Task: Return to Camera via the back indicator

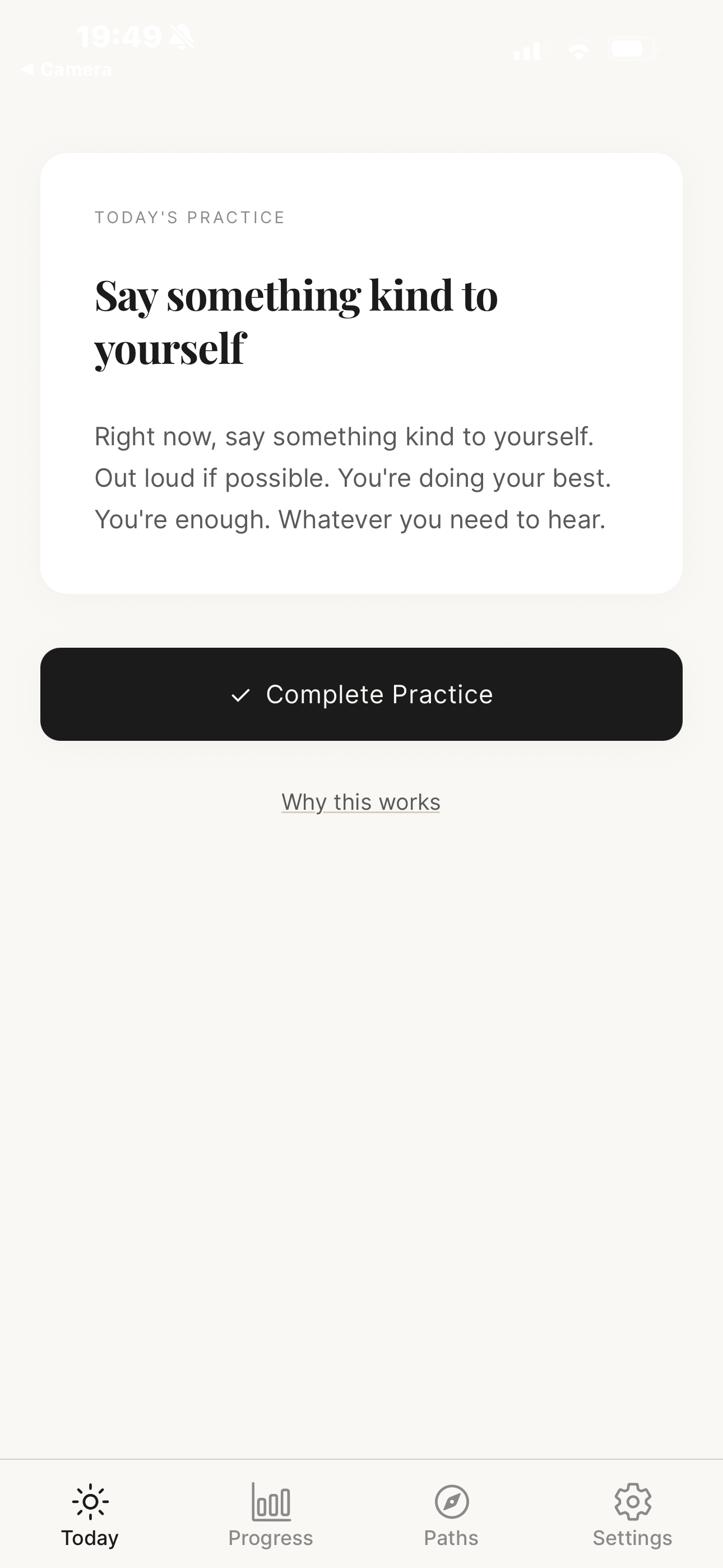Action: click(x=67, y=69)
